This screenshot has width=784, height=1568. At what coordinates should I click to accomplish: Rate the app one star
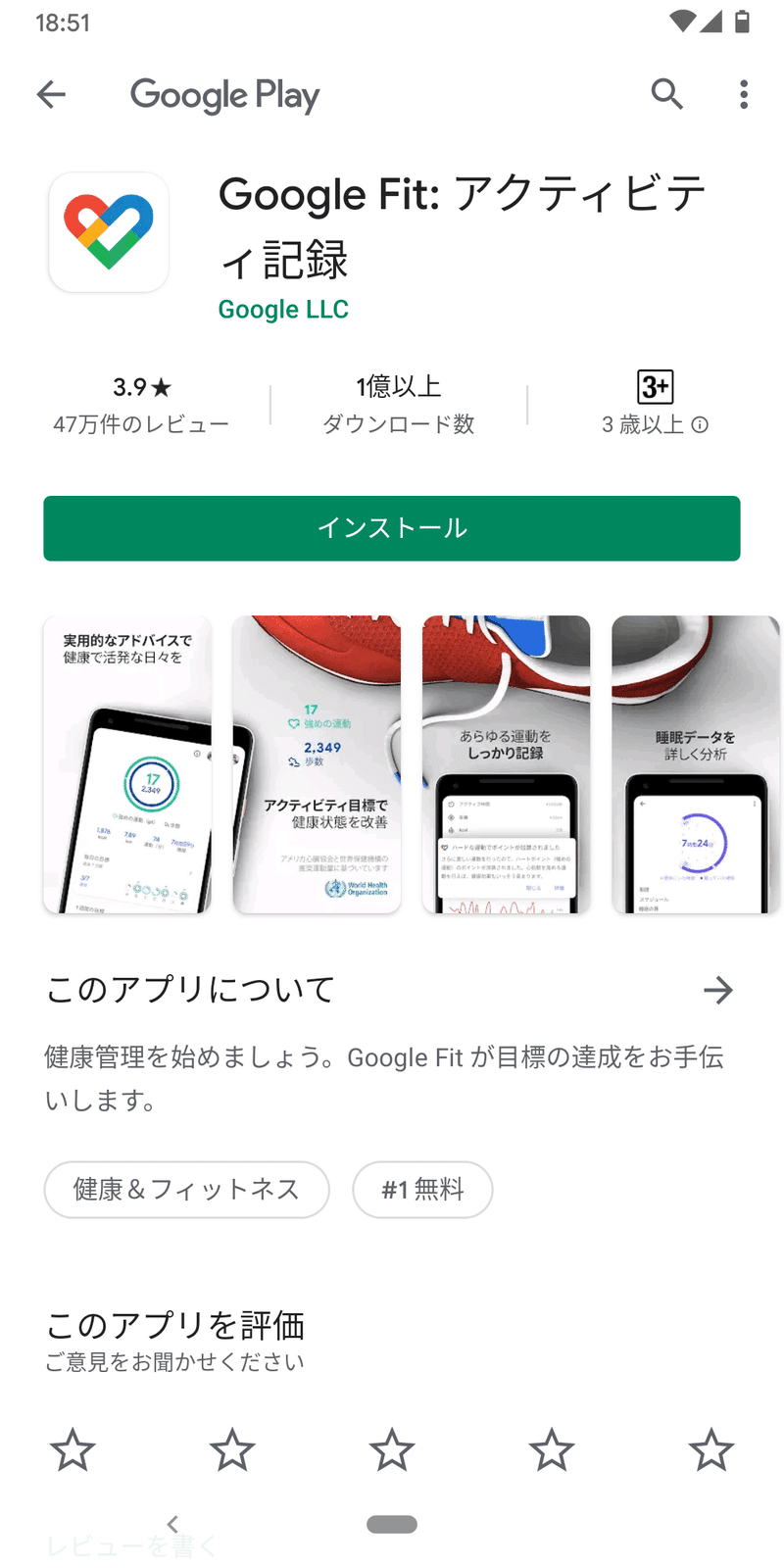(x=73, y=1450)
